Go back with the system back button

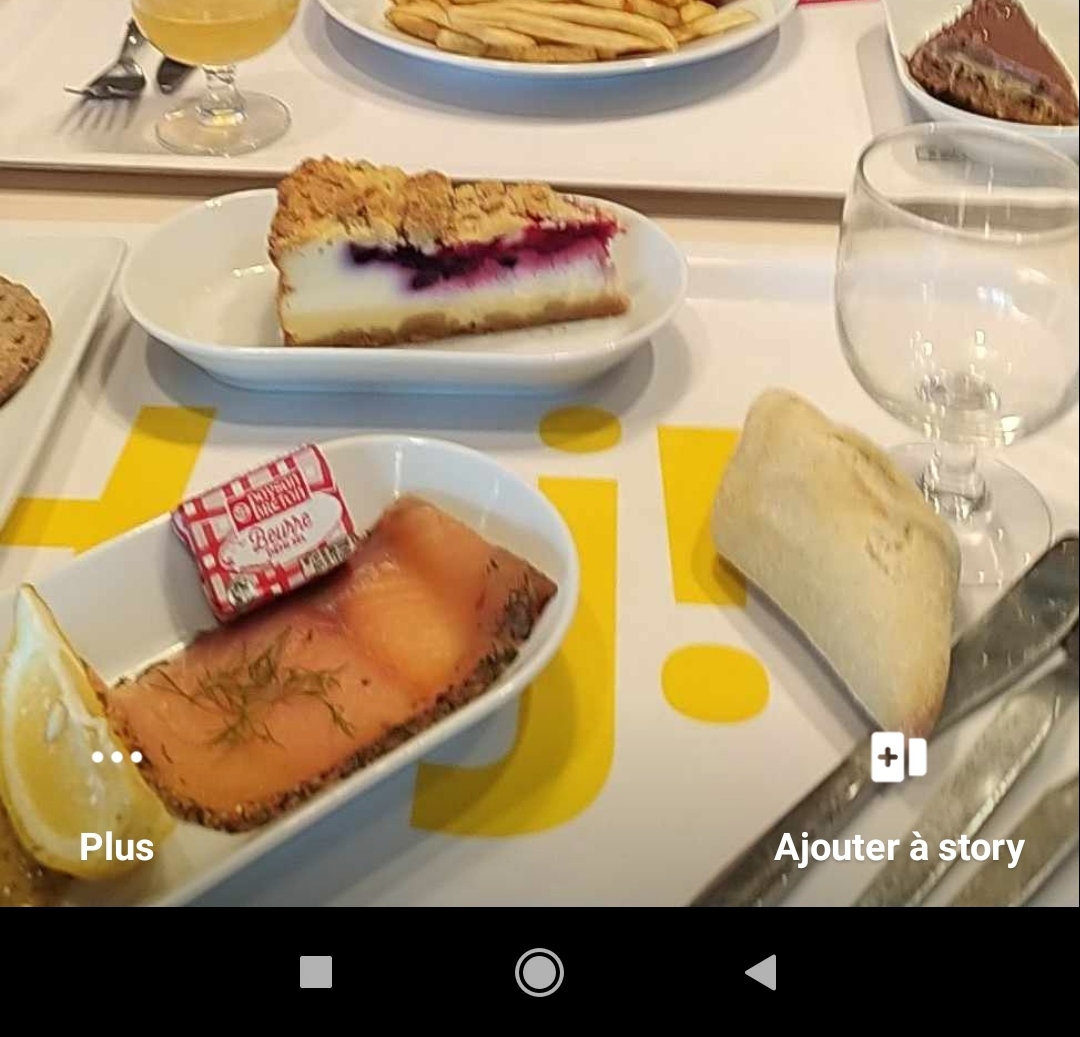click(761, 972)
